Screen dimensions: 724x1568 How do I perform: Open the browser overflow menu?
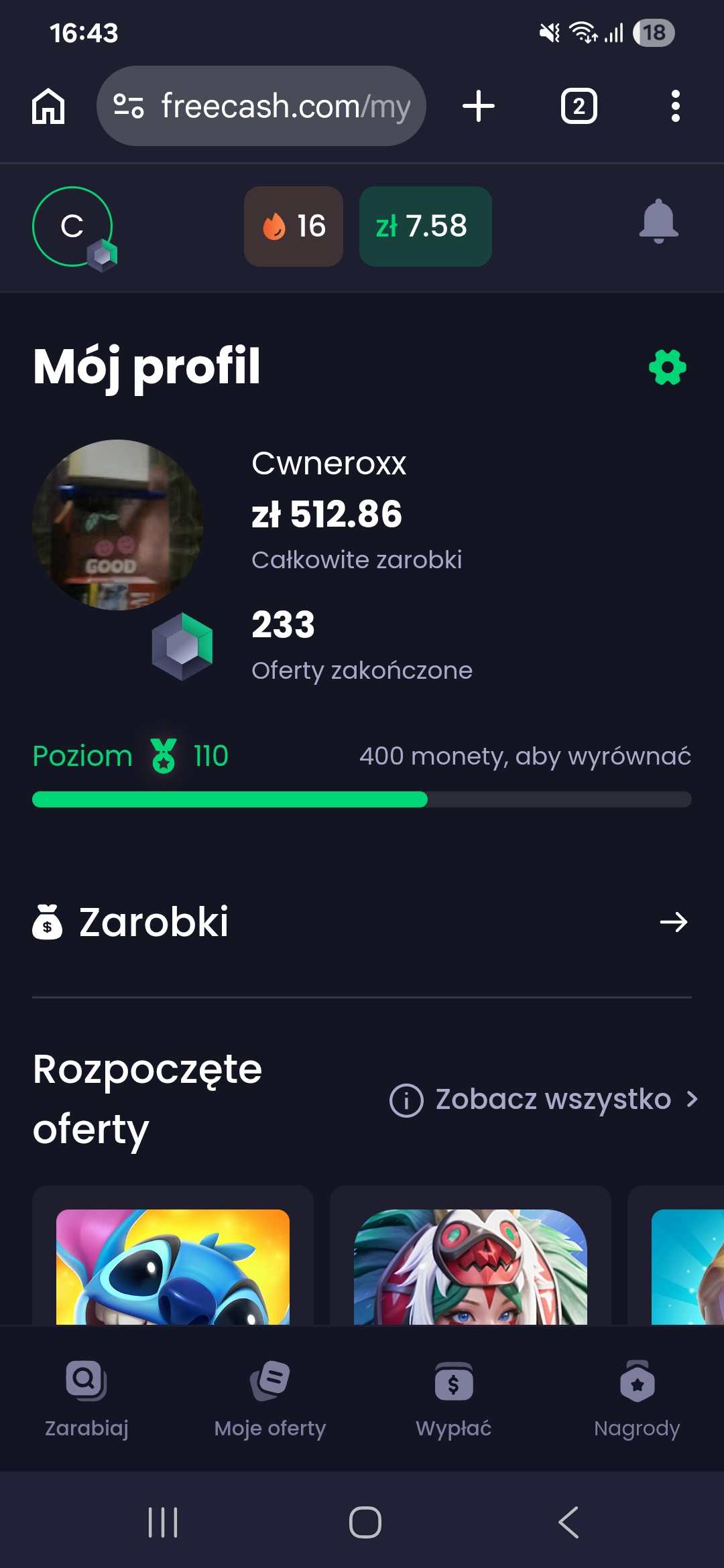tap(675, 107)
